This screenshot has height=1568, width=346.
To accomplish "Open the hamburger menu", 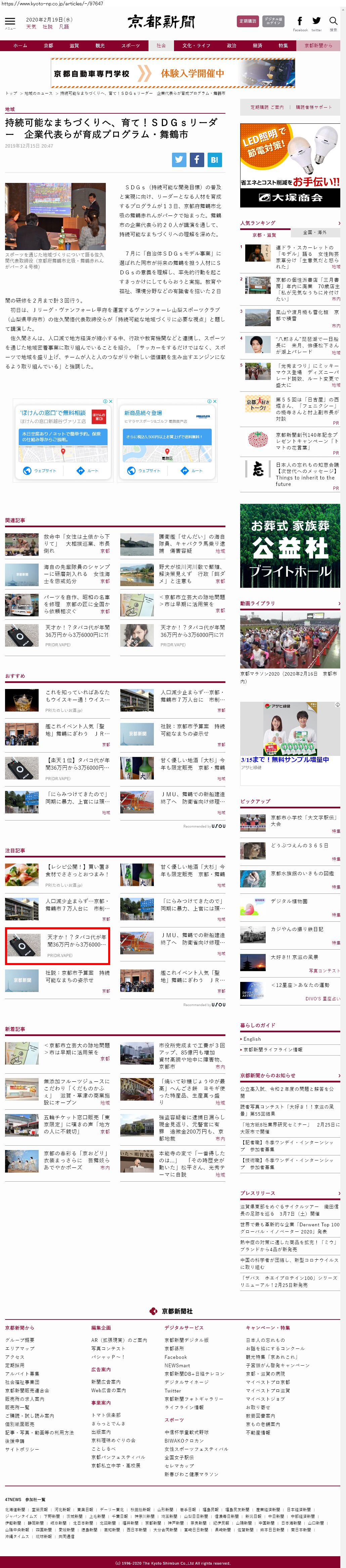I will [x=10, y=22].
